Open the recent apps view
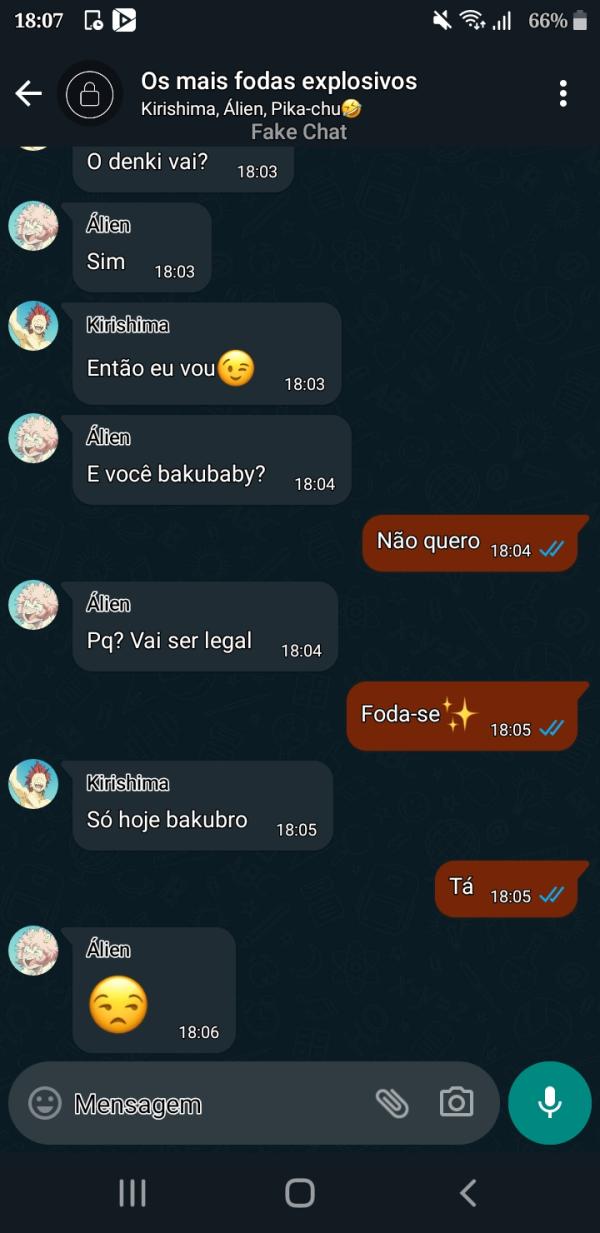600x1233 pixels. pos(132,1192)
